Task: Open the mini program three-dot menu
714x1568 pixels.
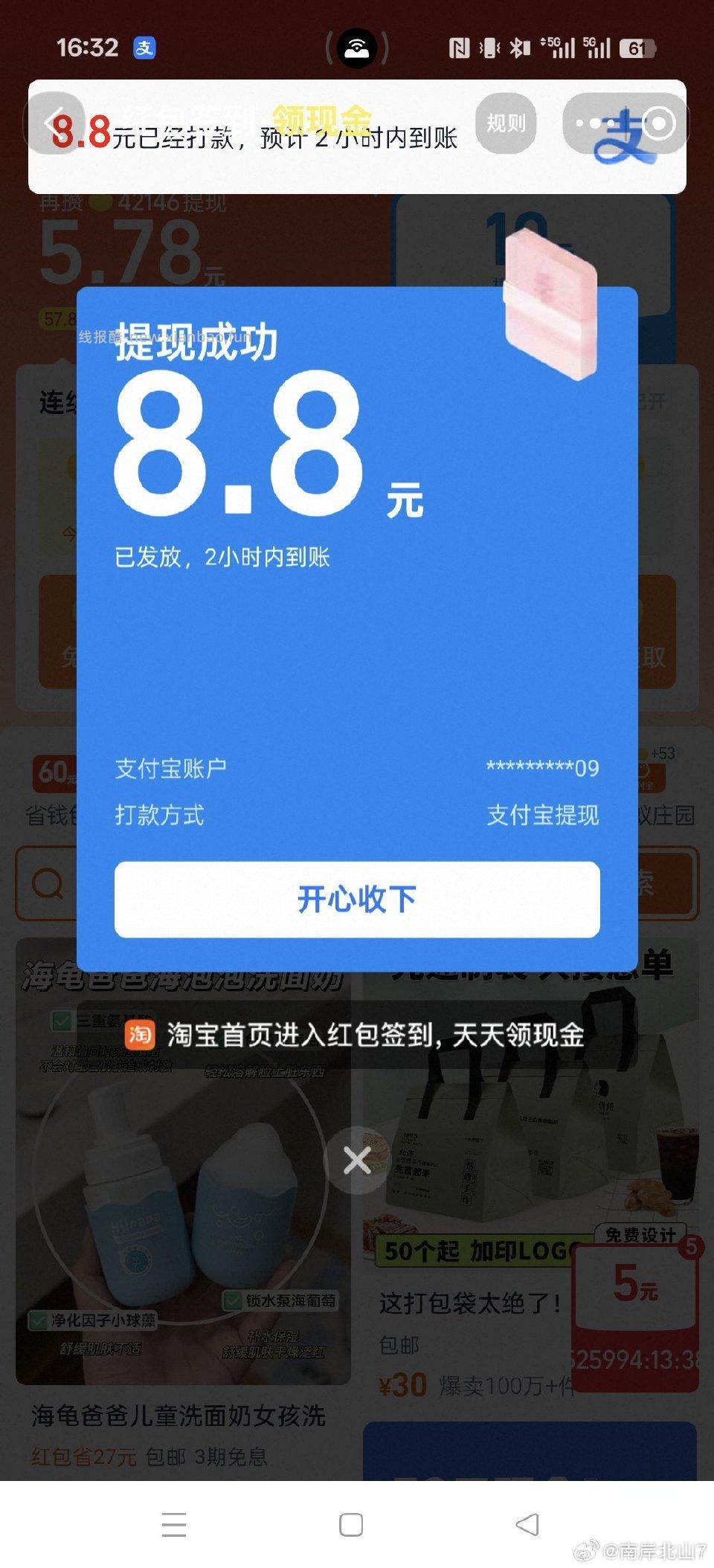Action: (x=595, y=123)
